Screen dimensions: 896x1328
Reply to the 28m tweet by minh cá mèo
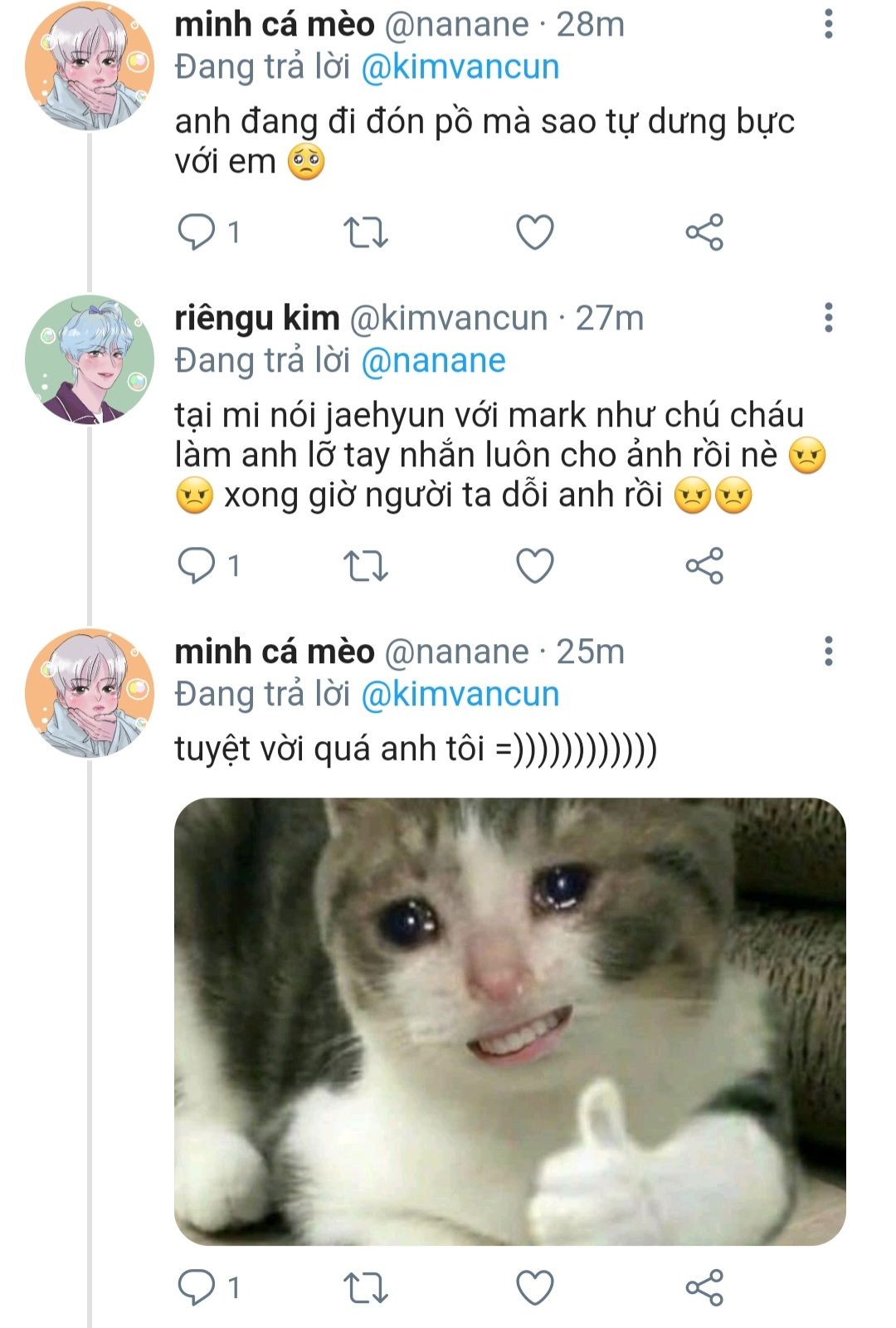[x=197, y=232]
